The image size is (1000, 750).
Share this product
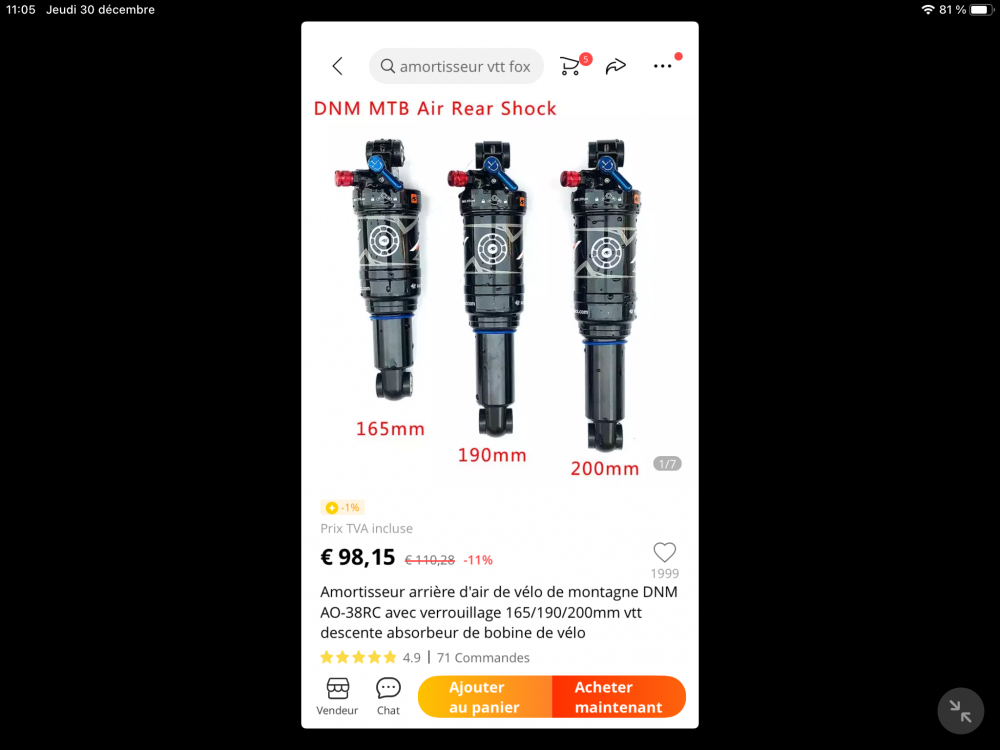(616, 66)
